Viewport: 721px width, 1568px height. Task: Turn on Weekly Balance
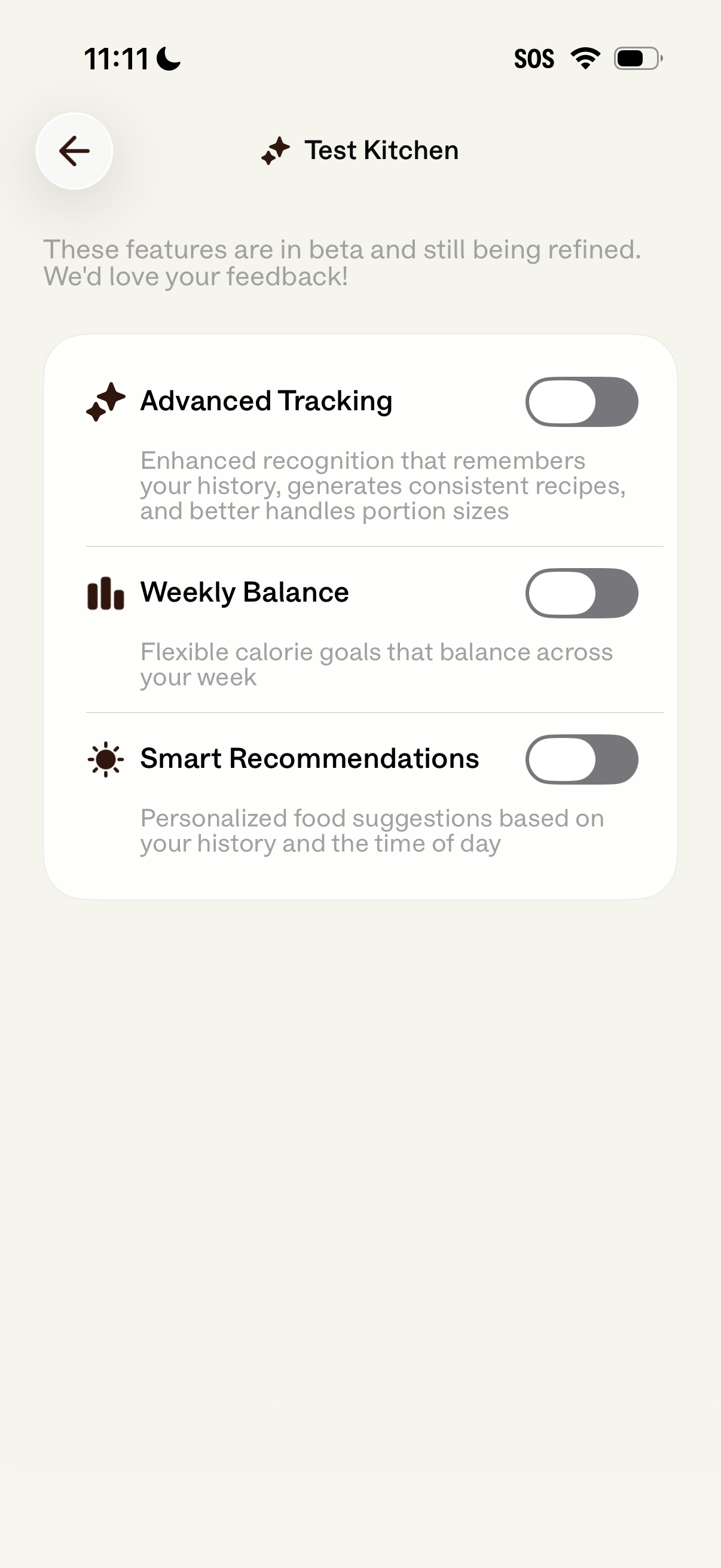click(582, 592)
